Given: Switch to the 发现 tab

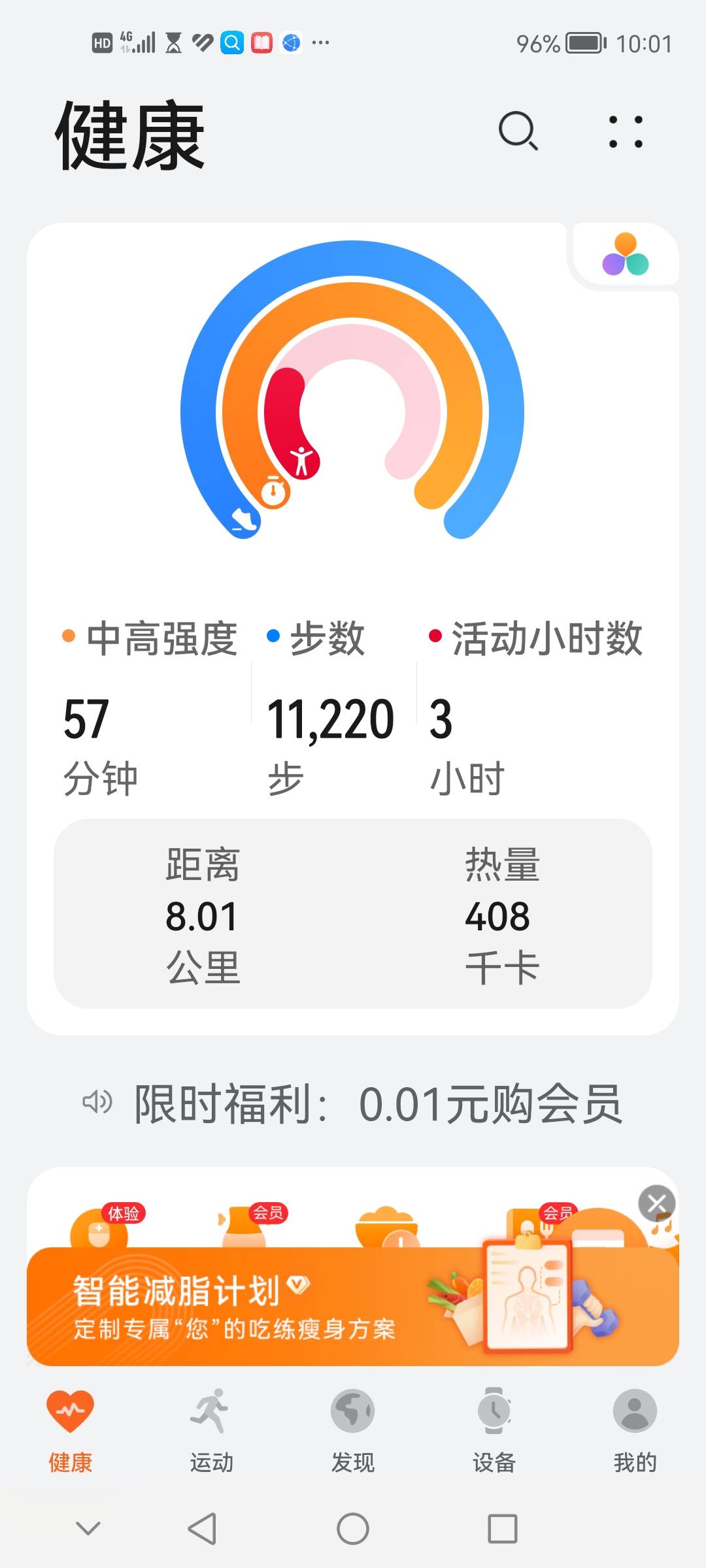Looking at the screenshot, I should tap(352, 1434).
